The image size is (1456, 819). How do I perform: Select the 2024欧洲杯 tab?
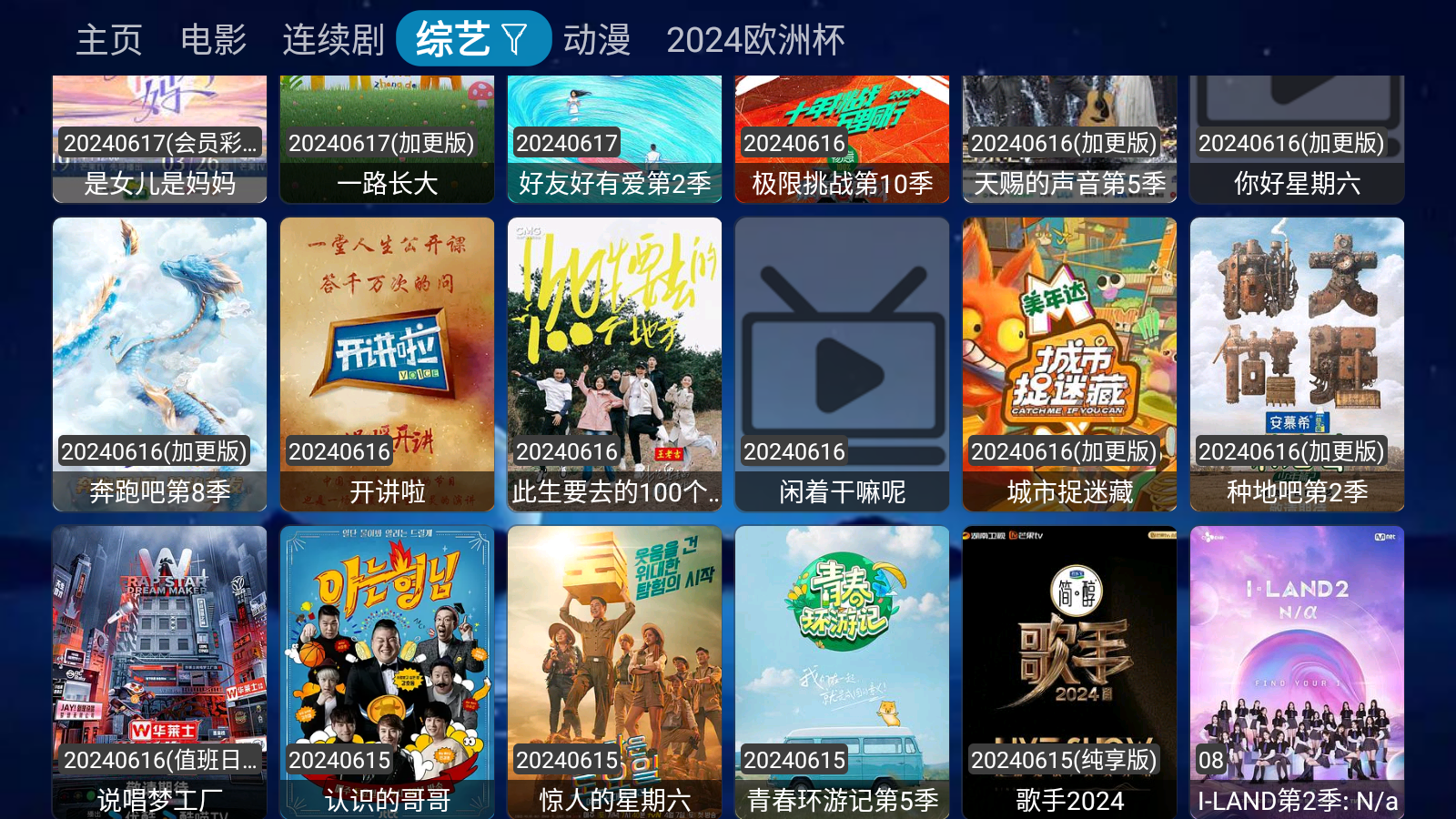click(755, 40)
